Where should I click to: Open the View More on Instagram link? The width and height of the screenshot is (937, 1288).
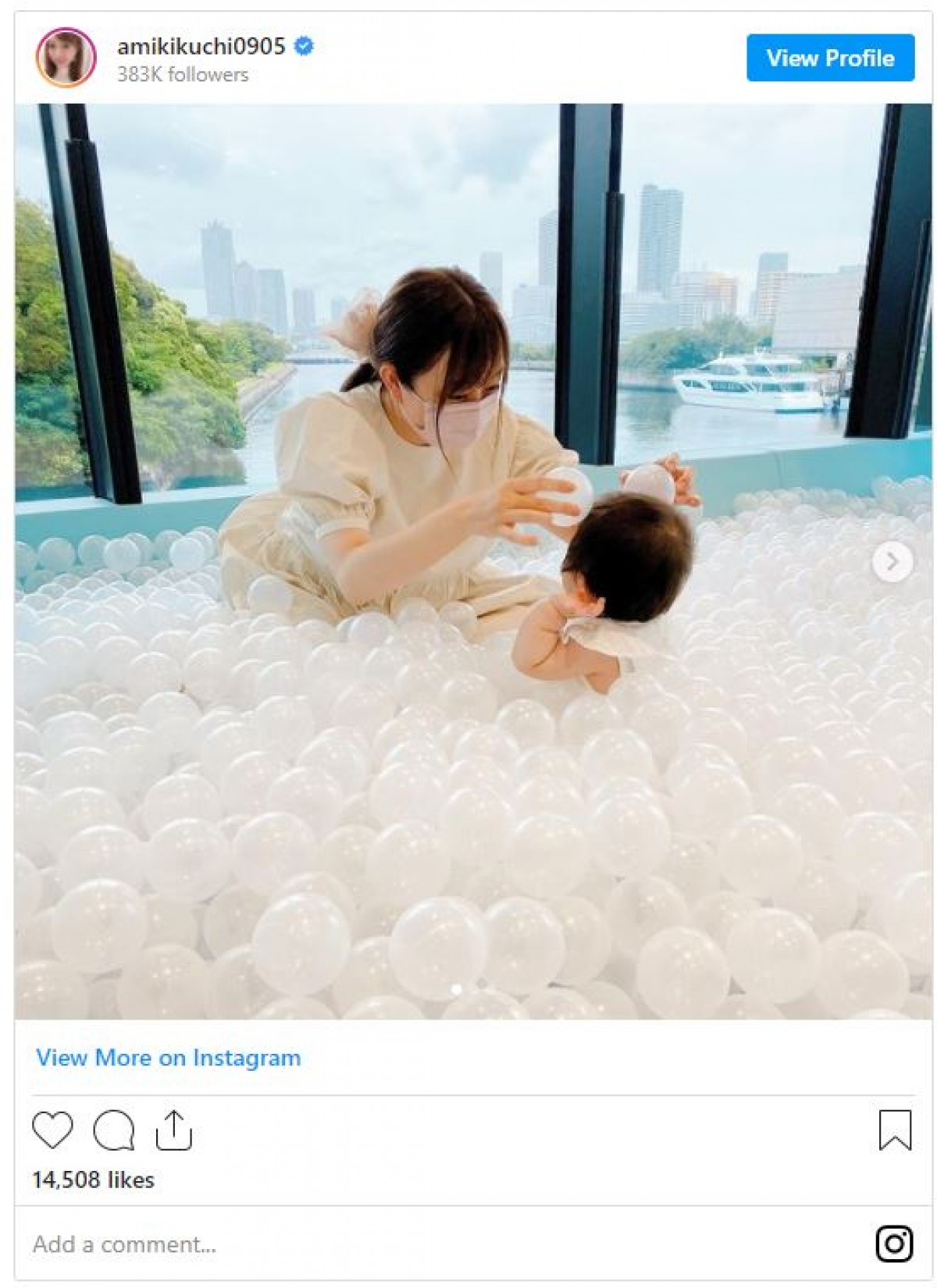(169, 1058)
